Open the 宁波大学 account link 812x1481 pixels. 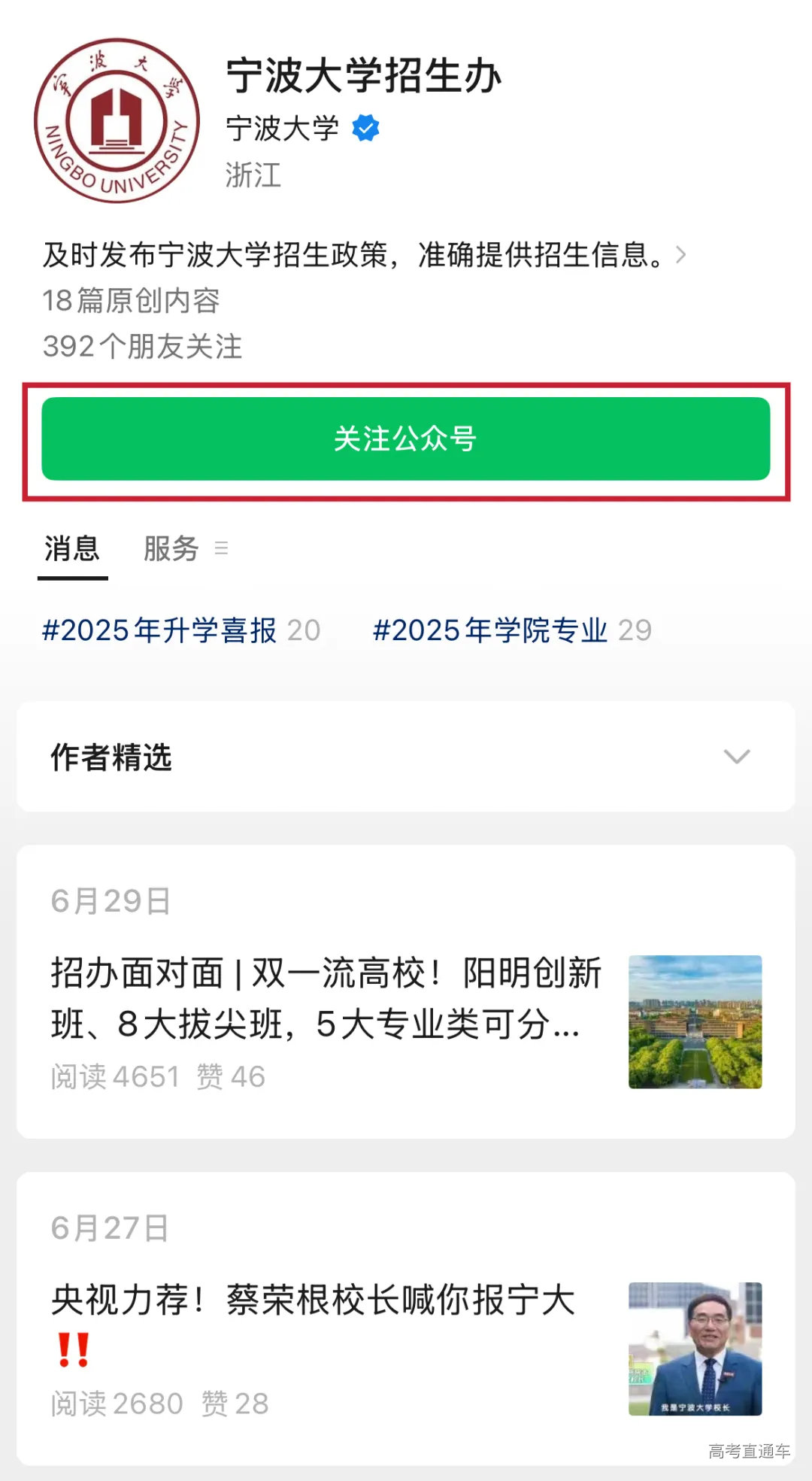pos(282,128)
